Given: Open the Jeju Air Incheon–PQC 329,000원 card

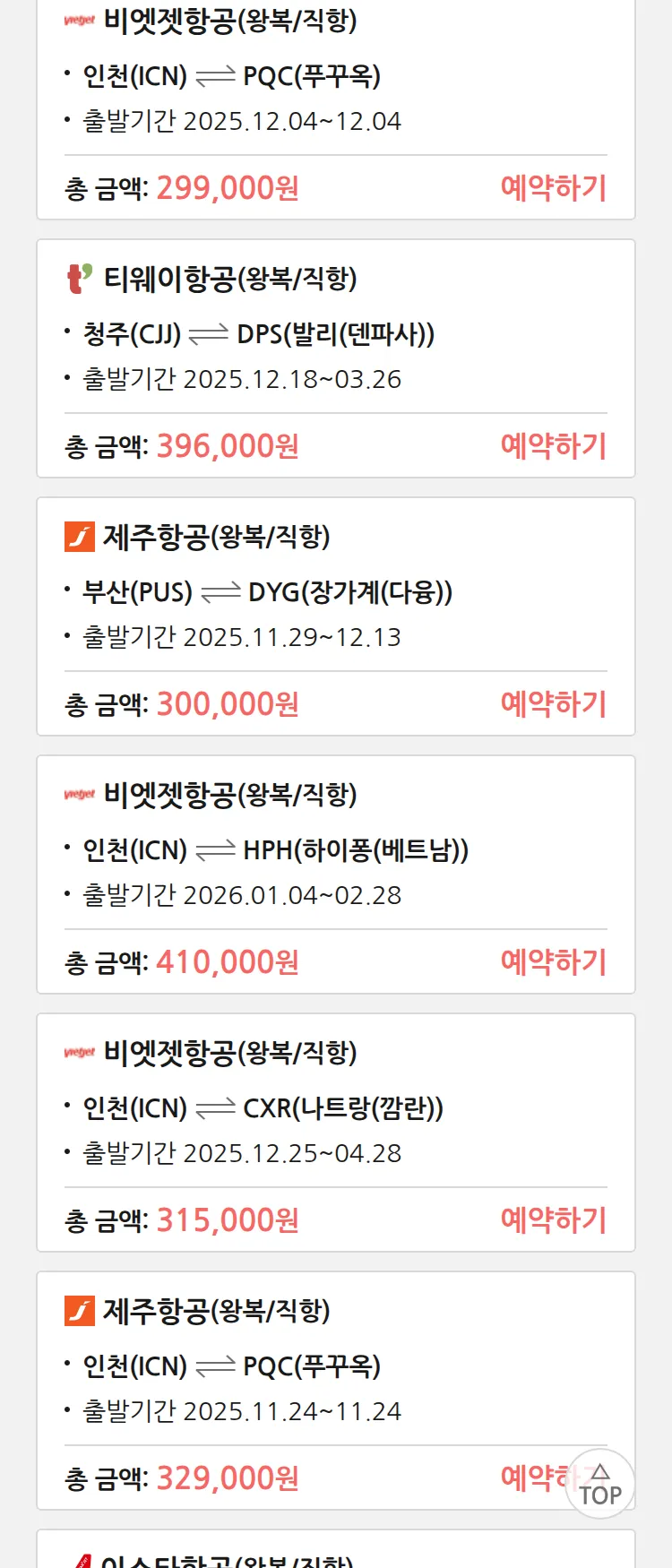Looking at the screenshot, I should [x=335, y=1366].
